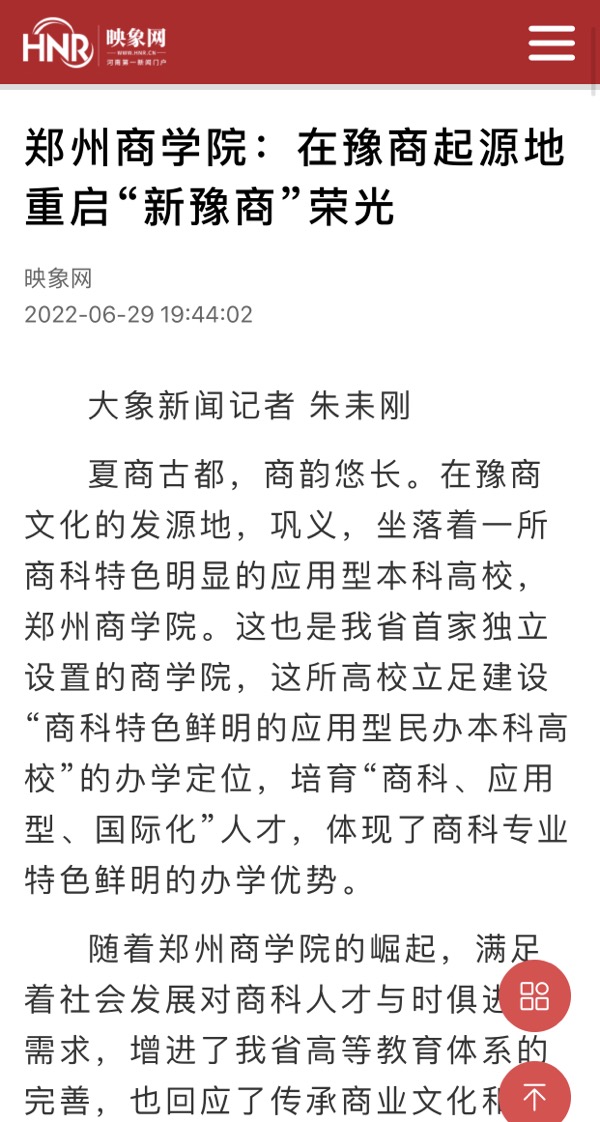Viewport: 600px width, 1122px height.
Task: Open the red grid floating button
Action: (x=535, y=995)
